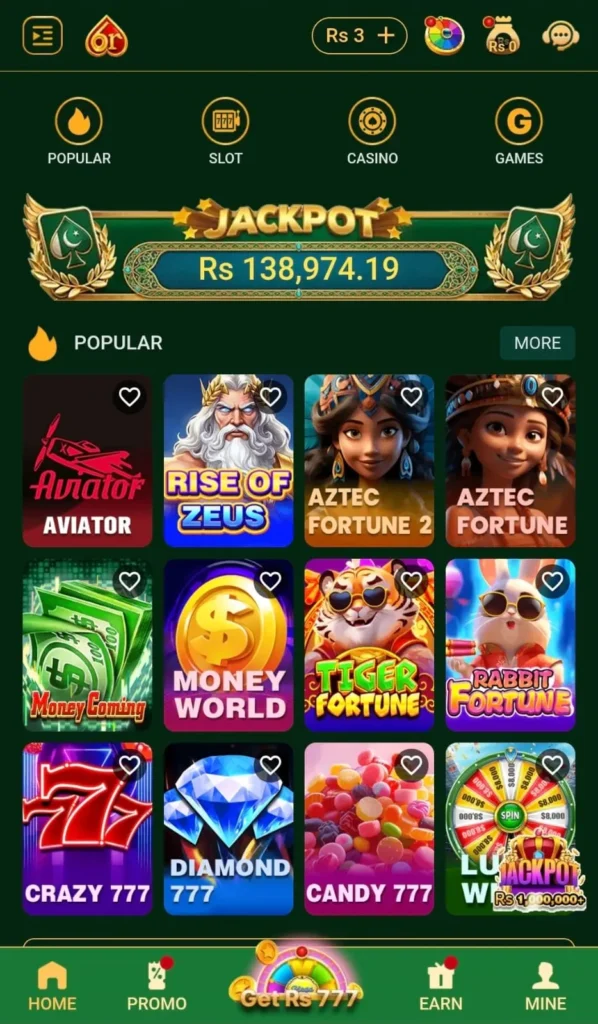Viewport: 598px width, 1024px height.
Task: Launch the Aviator game
Action: click(87, 460)
